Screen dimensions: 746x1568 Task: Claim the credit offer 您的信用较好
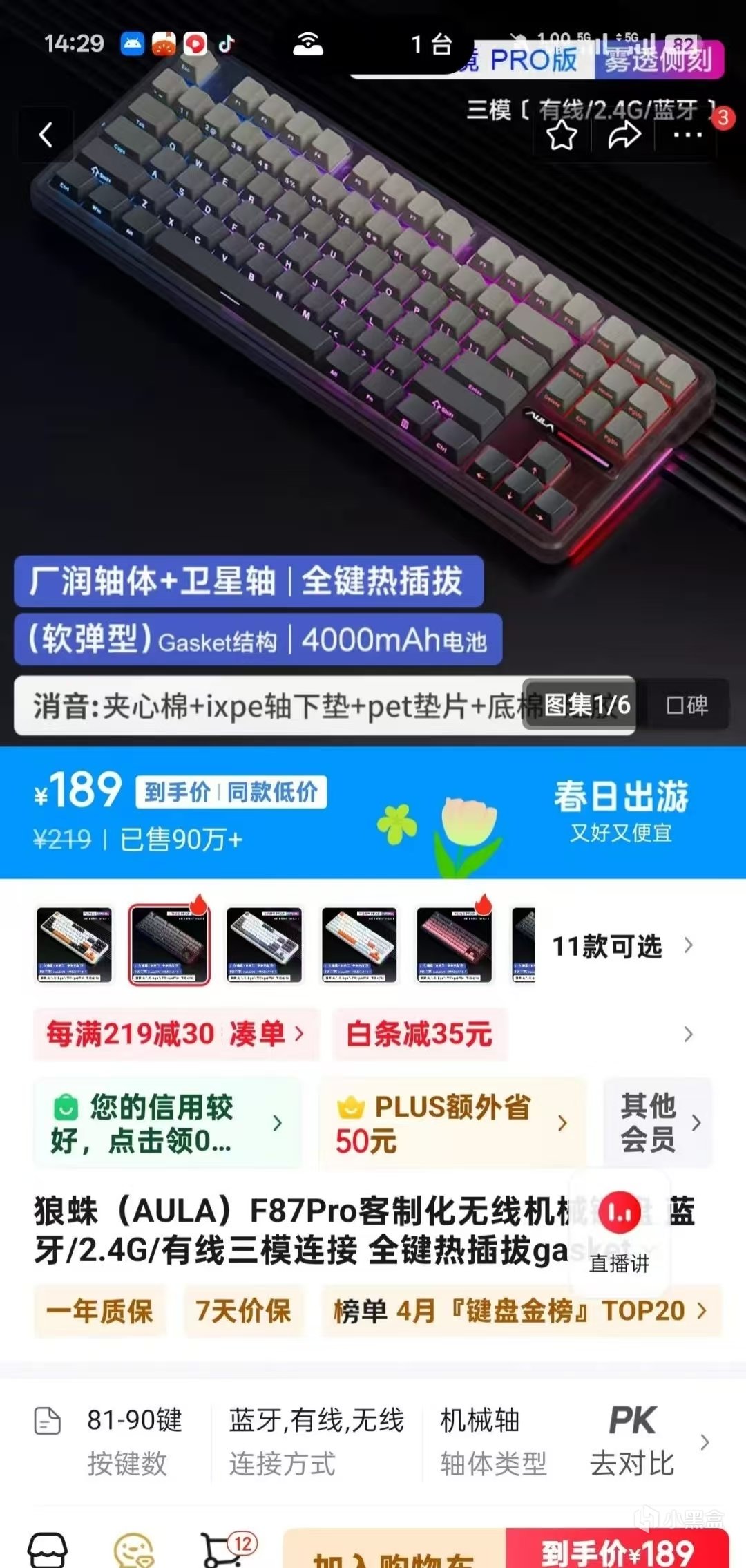click(x=167, y=1123)
